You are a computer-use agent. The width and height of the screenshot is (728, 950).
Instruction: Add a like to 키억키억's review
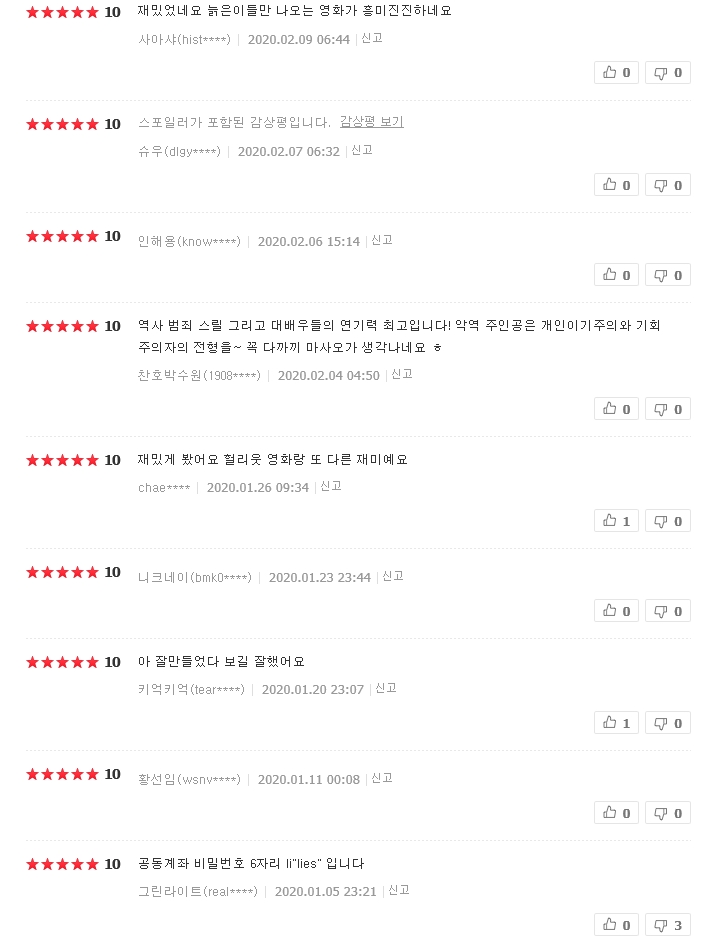click(x=616, y=723)
